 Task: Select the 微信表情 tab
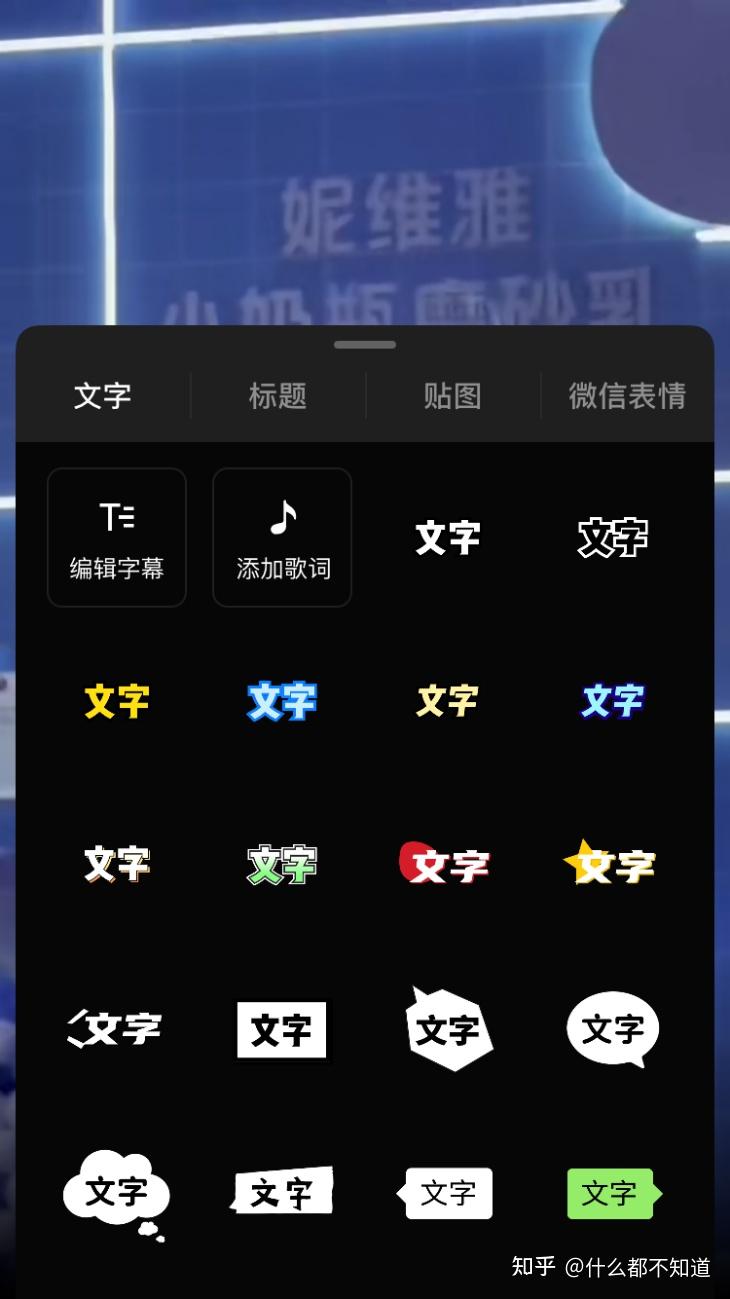tap(627, 396)
